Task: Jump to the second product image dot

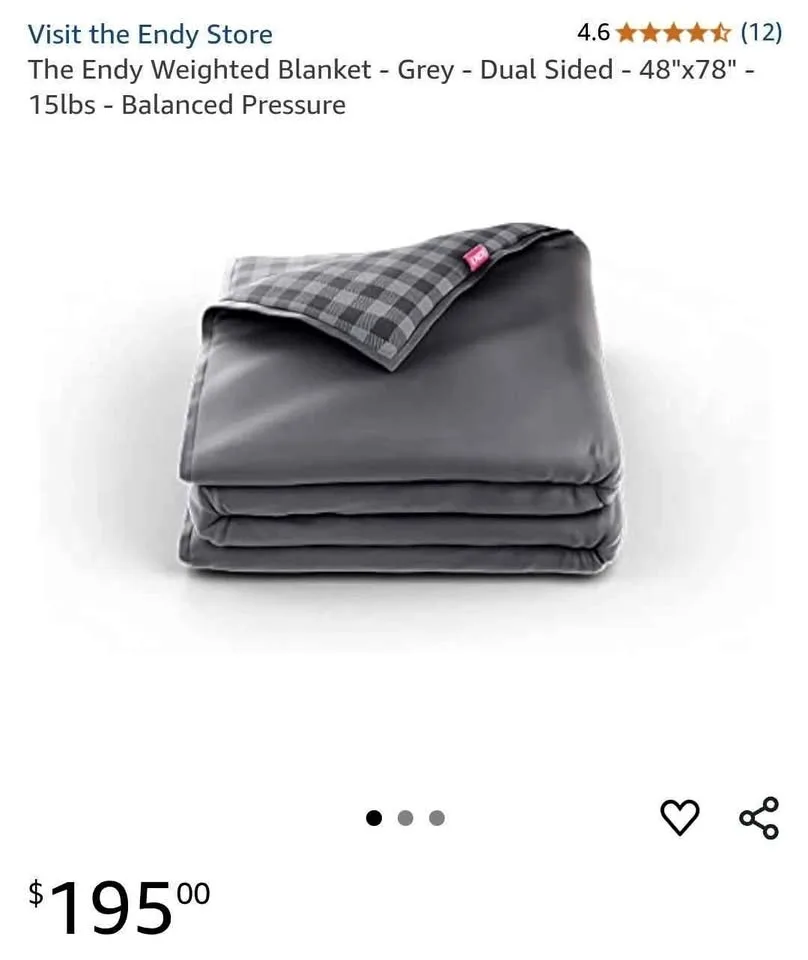Action: [405, 818]
